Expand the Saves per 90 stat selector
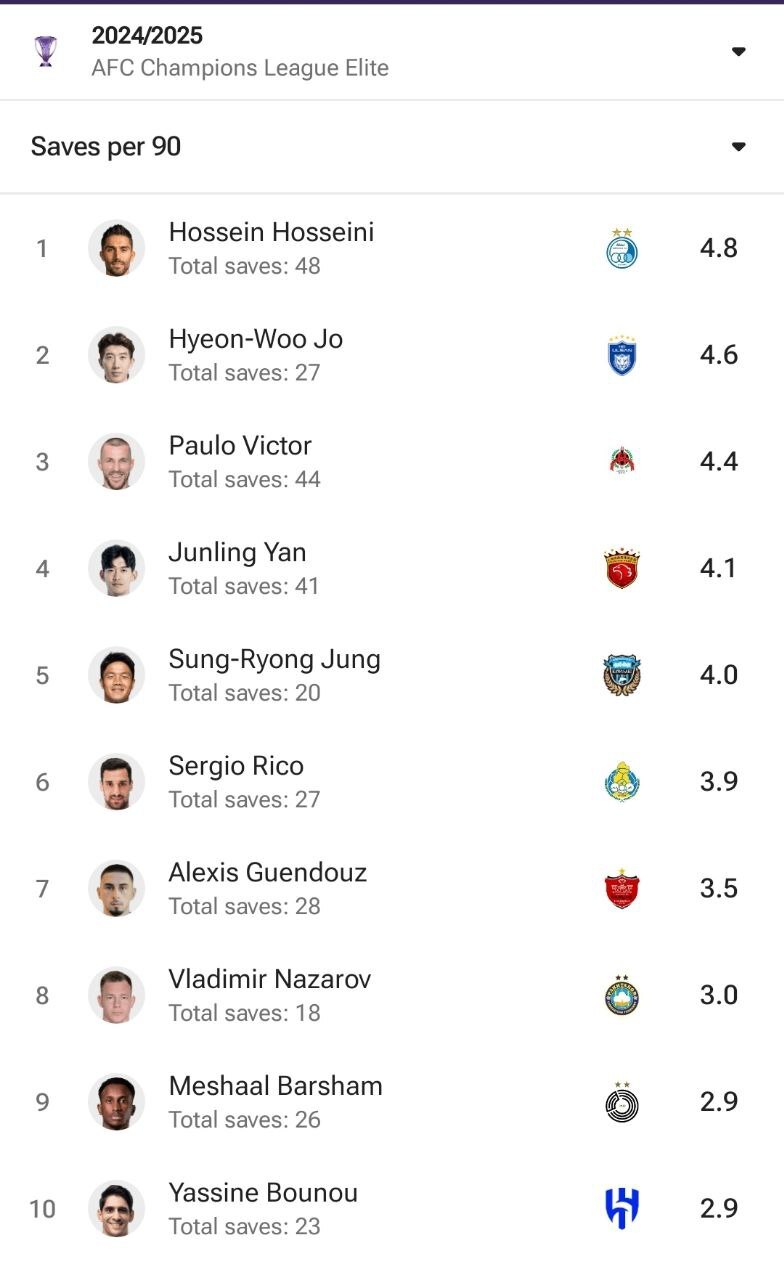Image resolution: width=784 pixels, height=1280 pixels. 738,147
